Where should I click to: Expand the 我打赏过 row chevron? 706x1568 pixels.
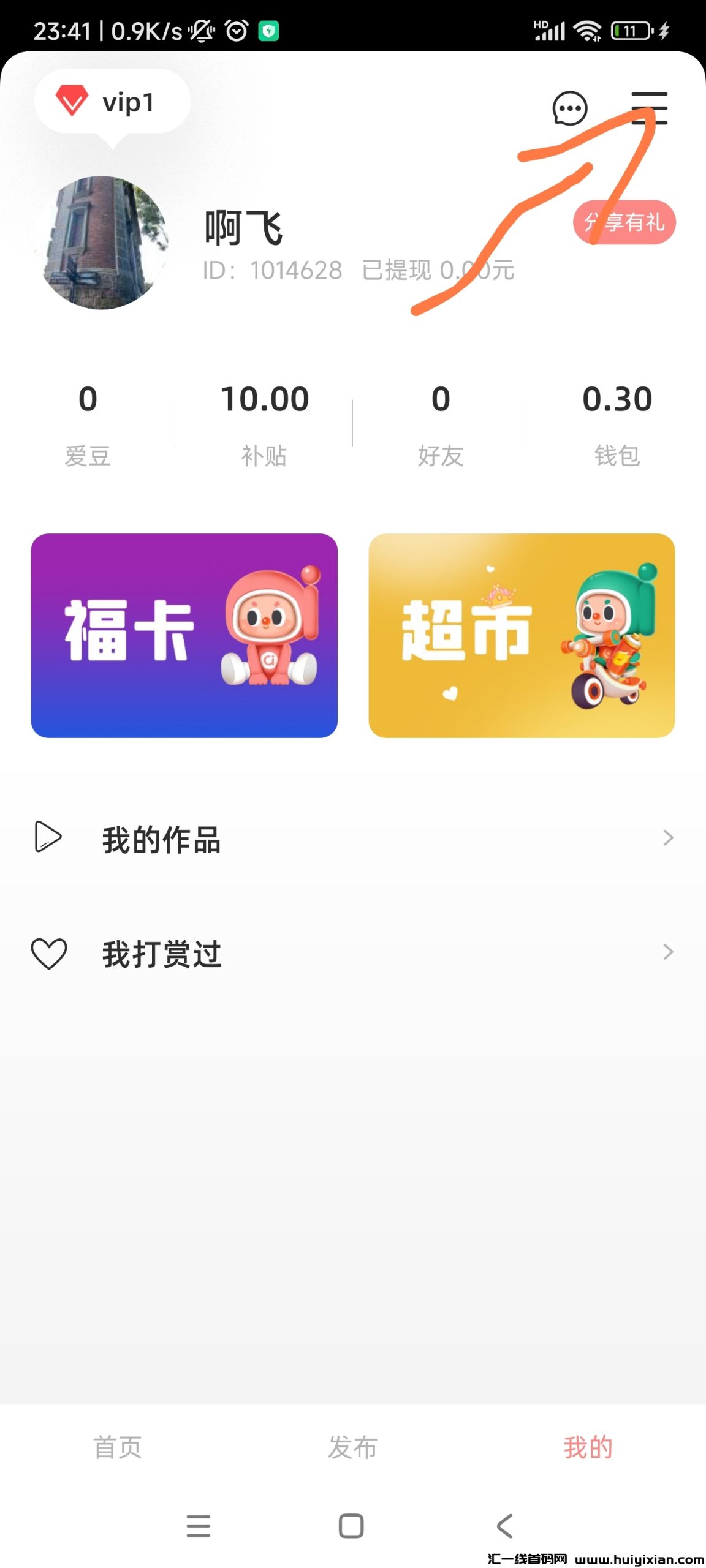pyautogui.click(x=668, y=952)
